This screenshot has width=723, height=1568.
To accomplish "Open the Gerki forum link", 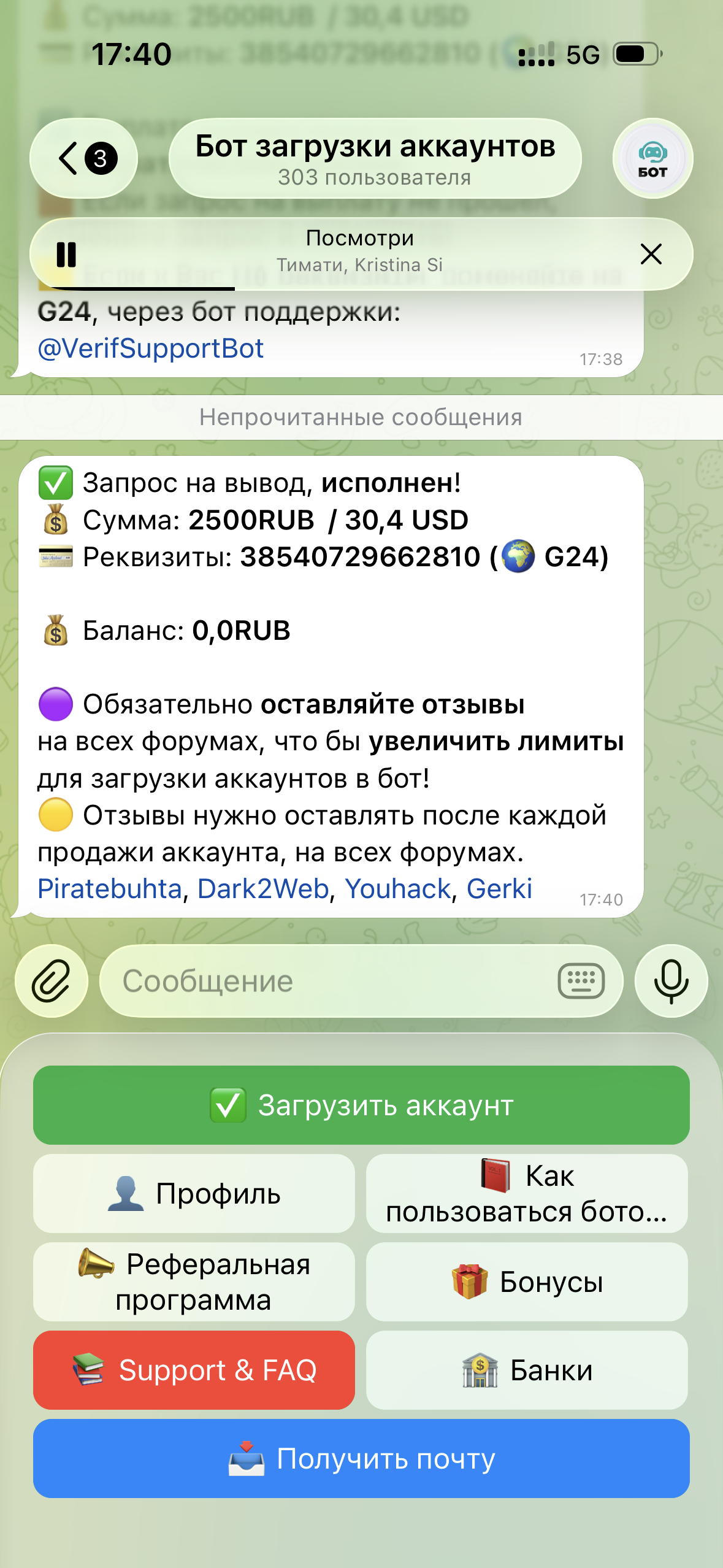I will pos(499,889).
